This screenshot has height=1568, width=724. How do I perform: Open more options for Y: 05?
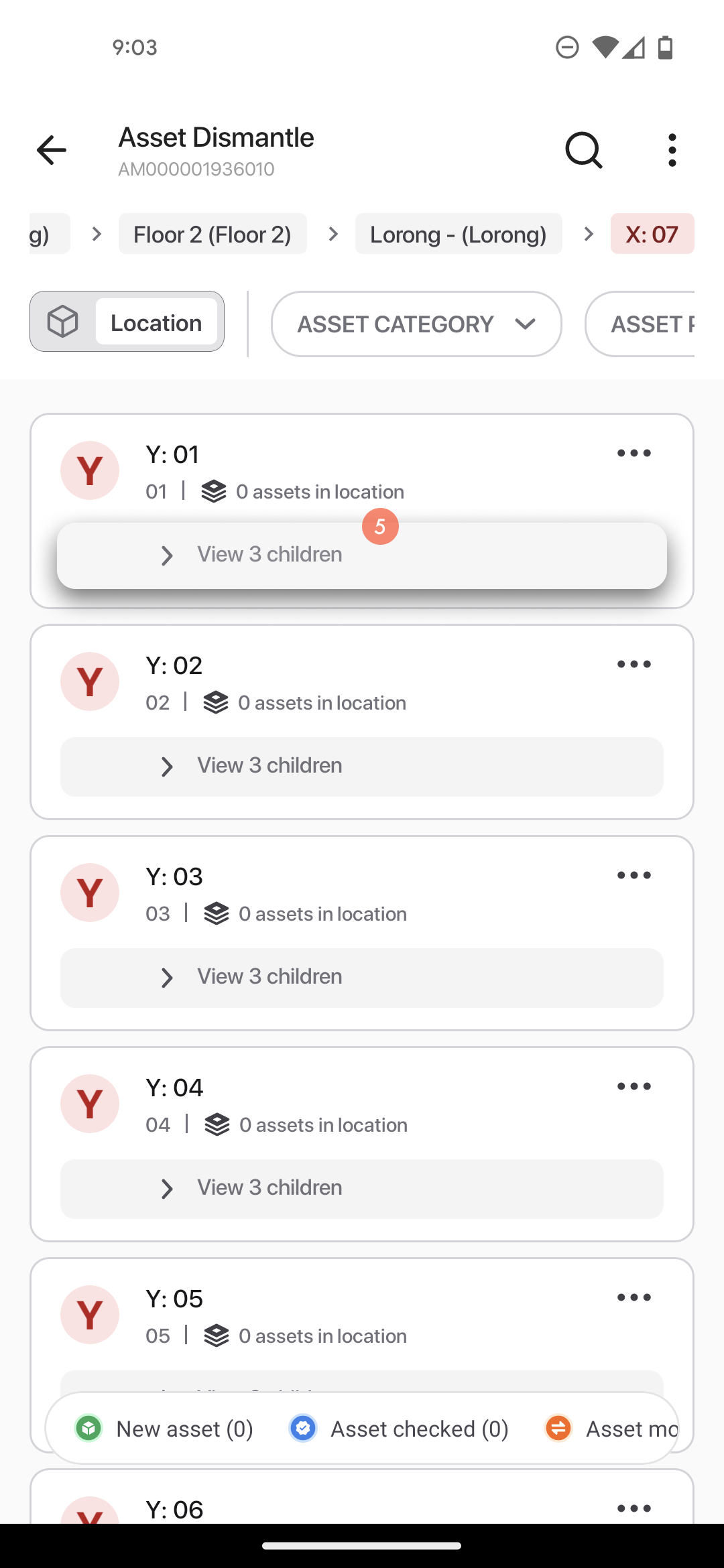click(x=634, y=1298)
